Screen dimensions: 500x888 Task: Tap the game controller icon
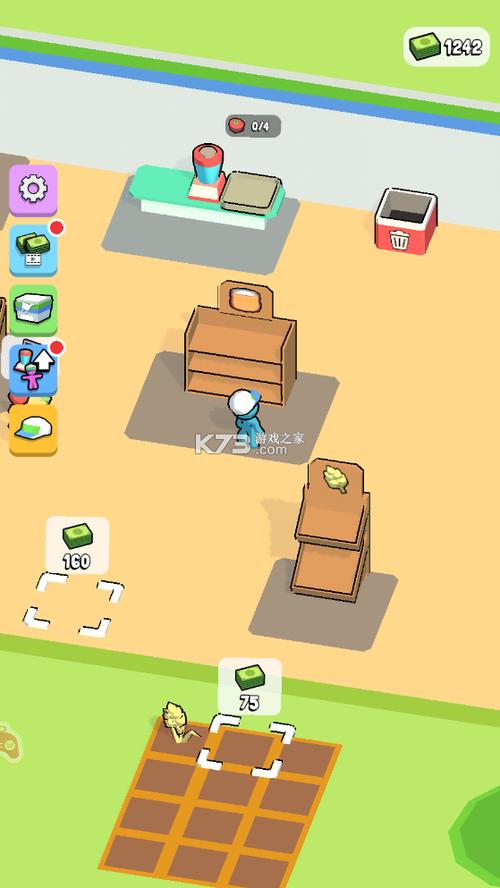point(10,742)
